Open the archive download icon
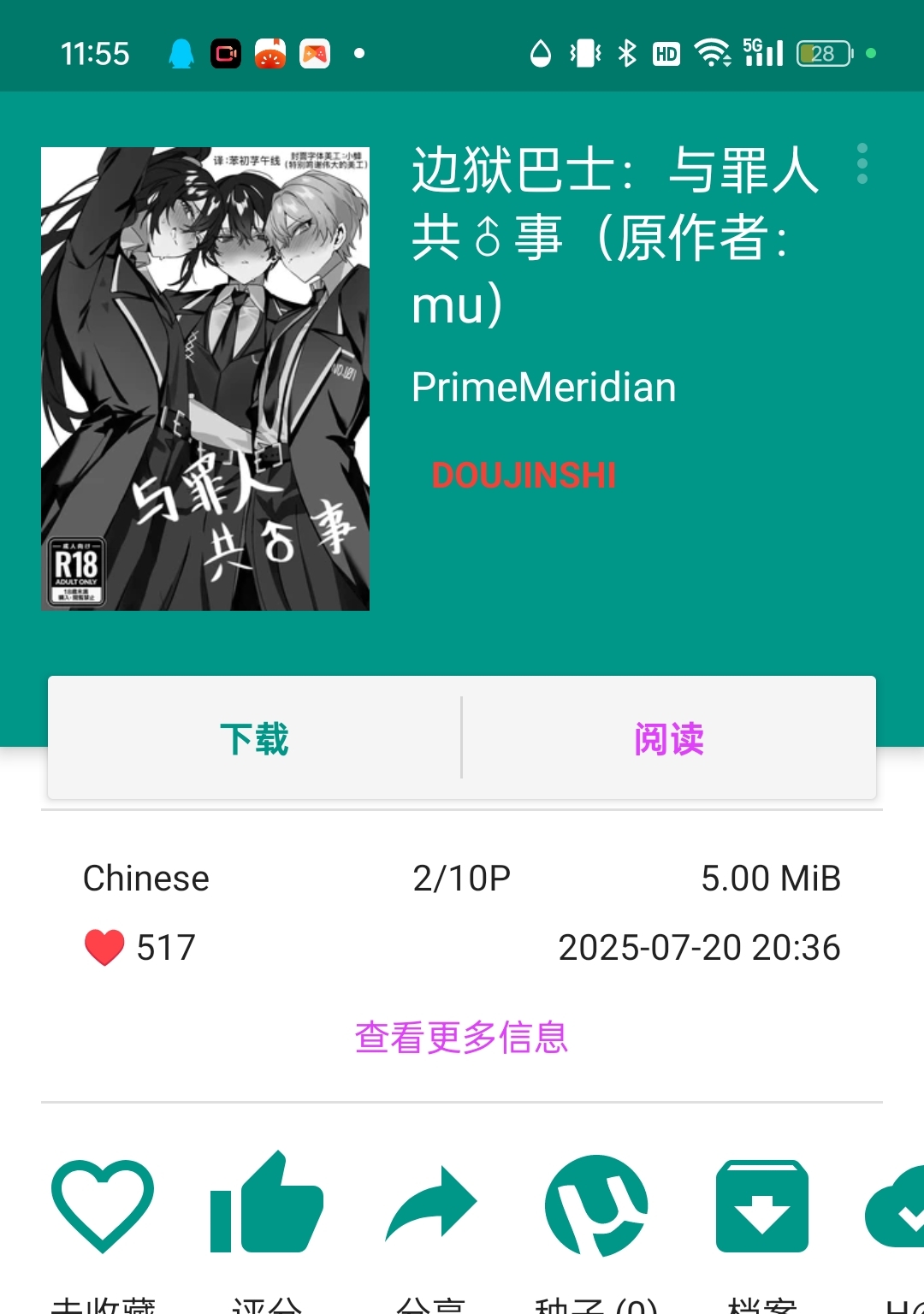Screen dimensions: 924x1314 click(x=761, y=1206)
